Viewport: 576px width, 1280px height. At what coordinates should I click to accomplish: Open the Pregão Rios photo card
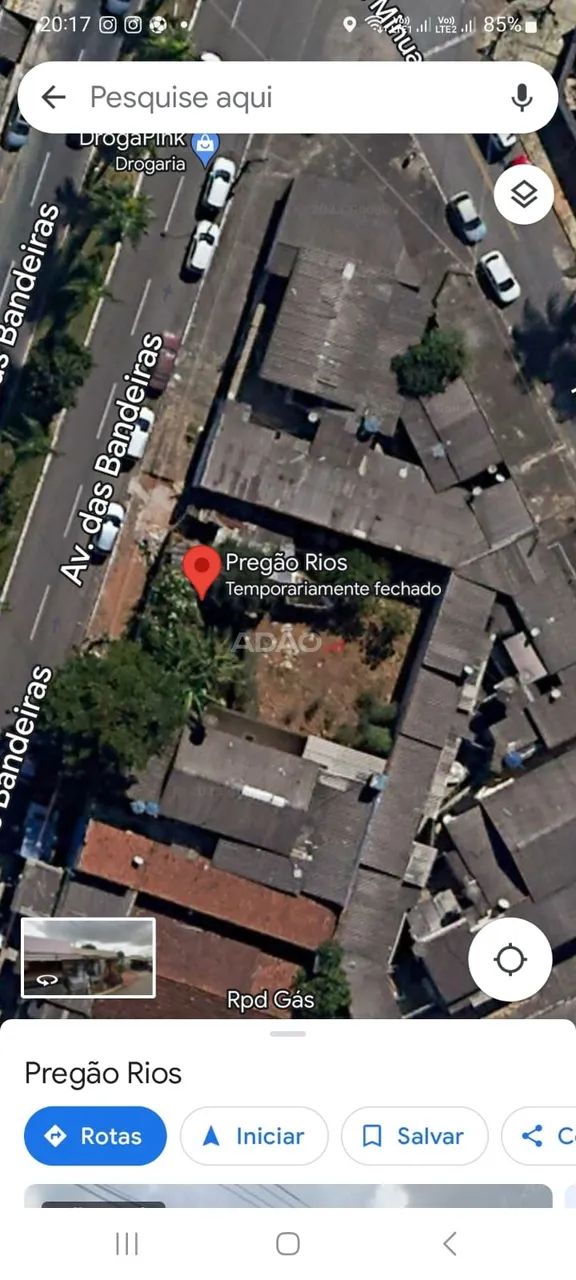tap(288, 1196)
